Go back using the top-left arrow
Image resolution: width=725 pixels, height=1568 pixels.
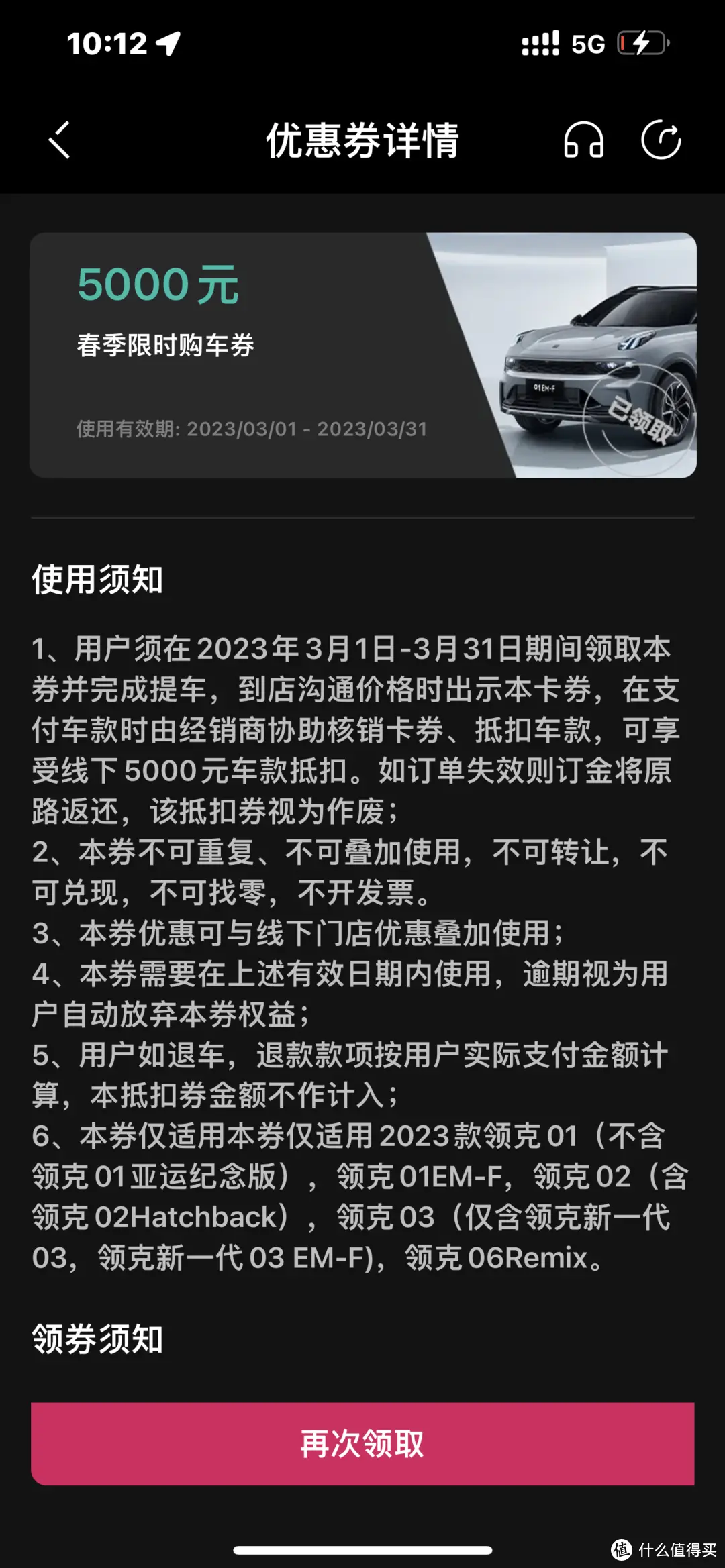pos(60,140)
